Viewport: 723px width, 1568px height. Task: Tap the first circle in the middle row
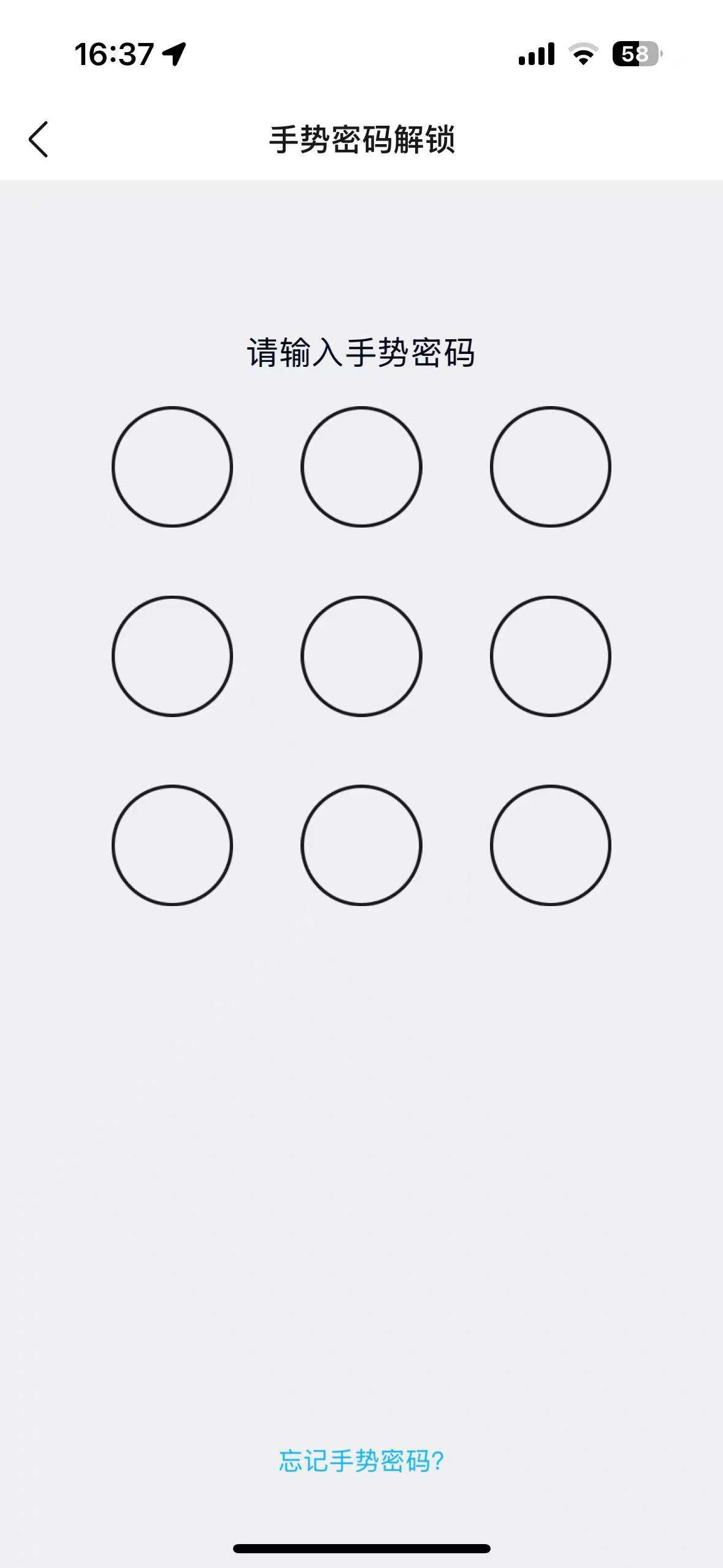(172, 656)
